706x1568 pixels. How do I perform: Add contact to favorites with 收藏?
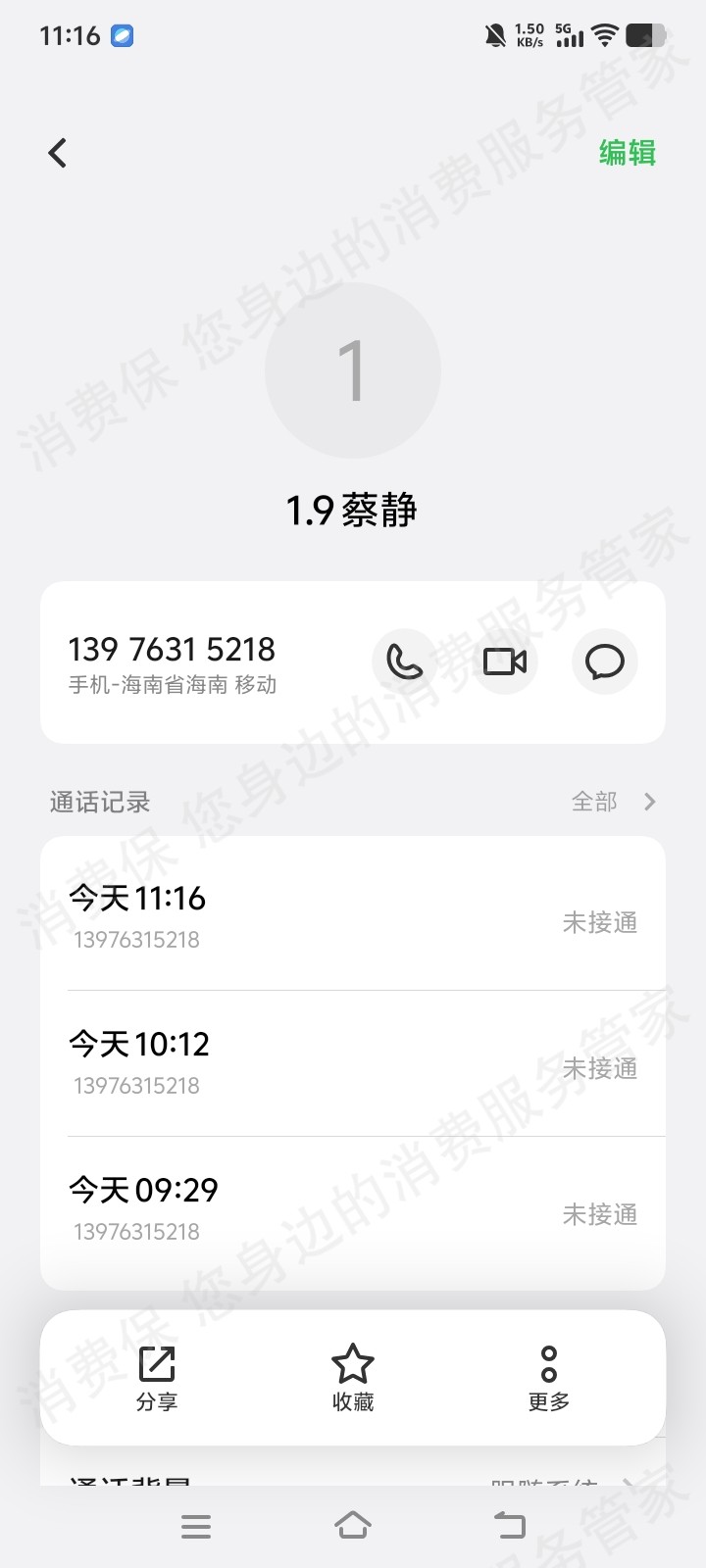[x=353, y=1378]
